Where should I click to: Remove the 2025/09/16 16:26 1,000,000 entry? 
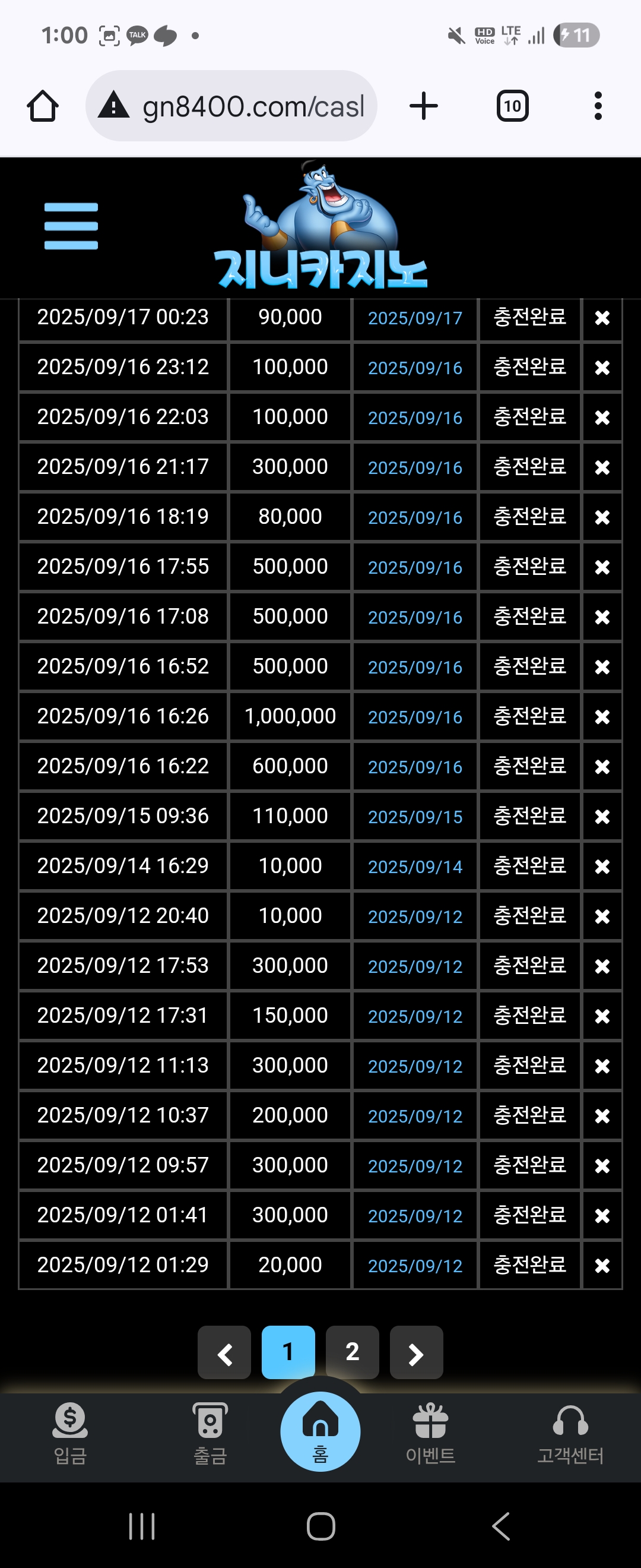[602, 717]
